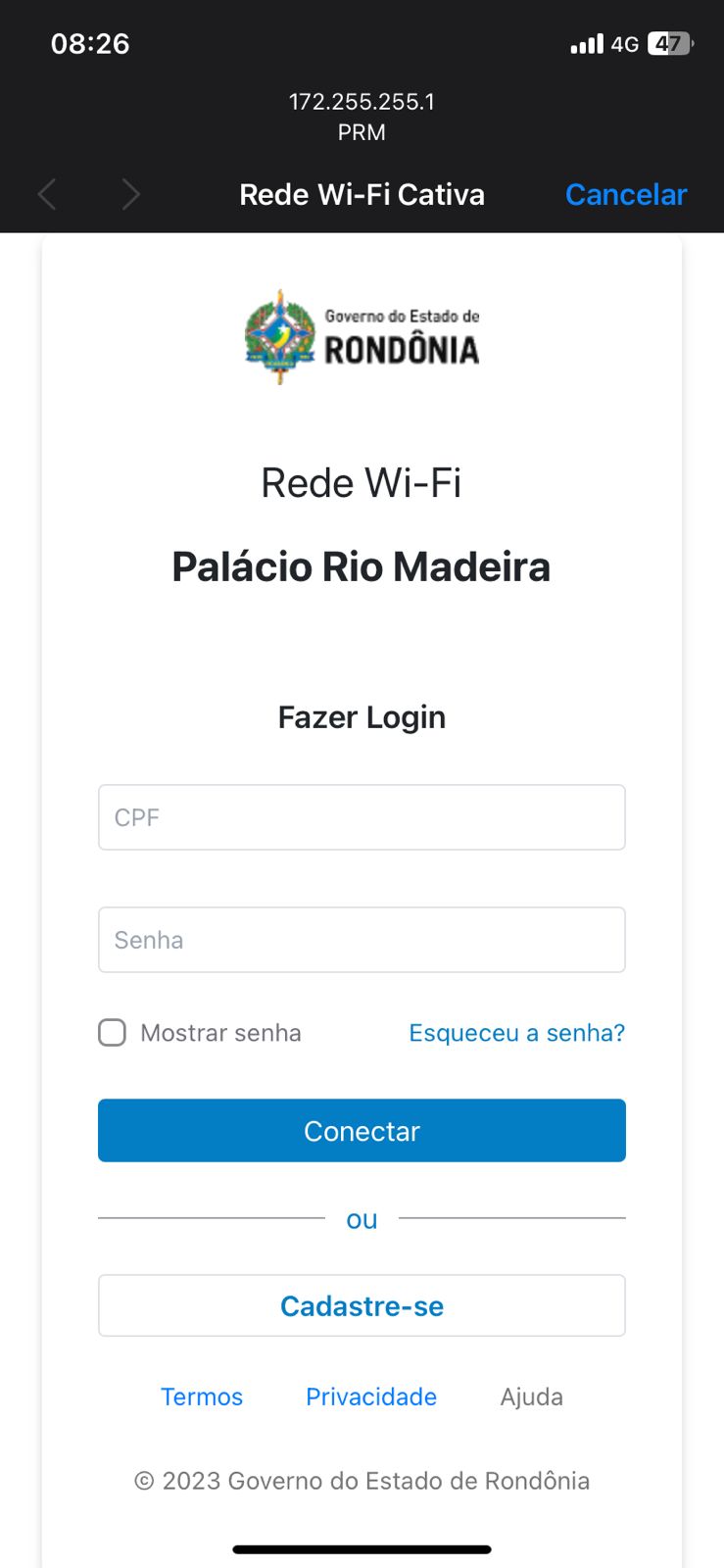Image resolution: width=724 pixels, height=1568 pixels.
Task: Tap the cellular signal strength indicator
Action: click(585, 43)
